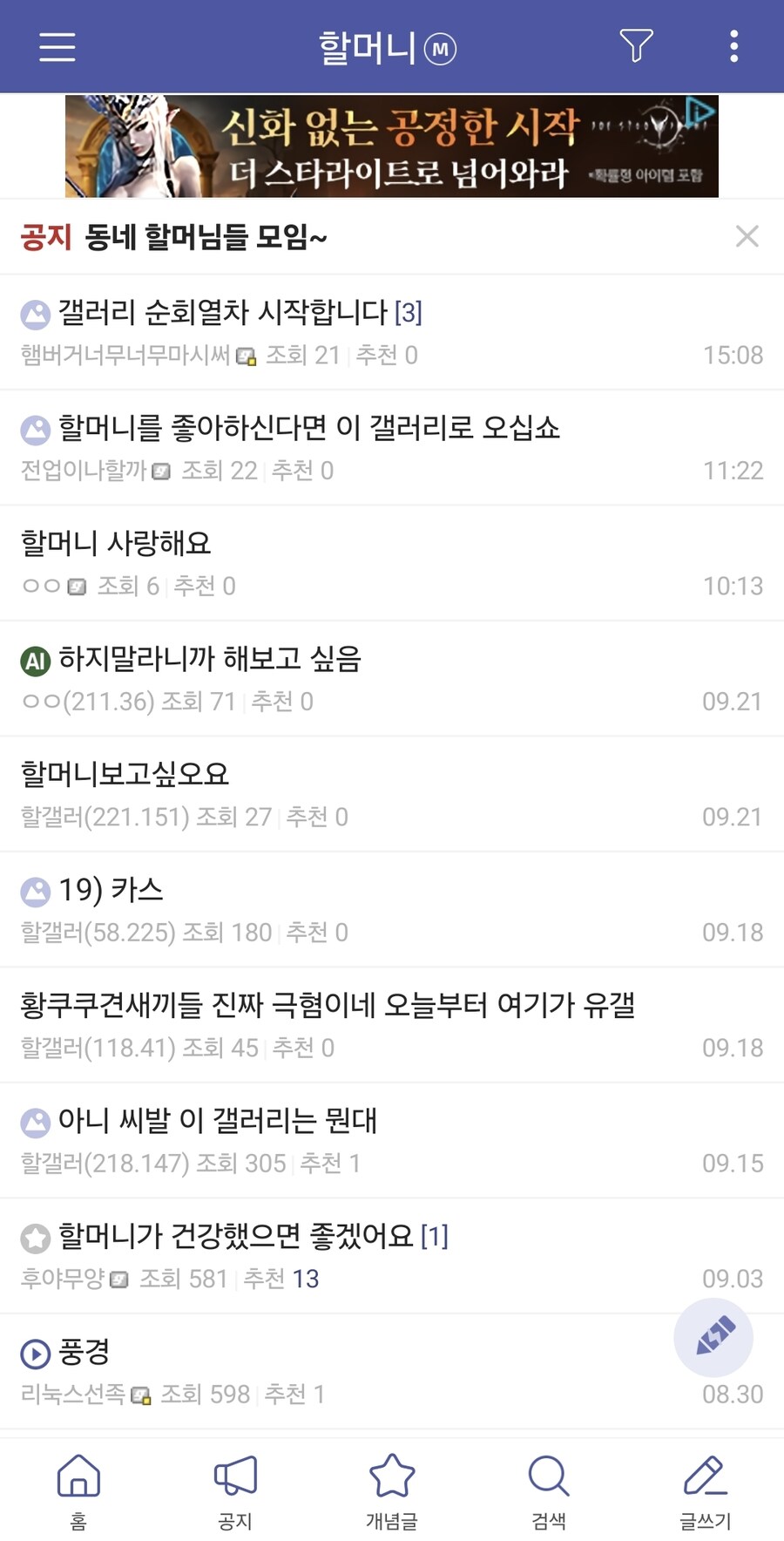
Task: Open post 할머니가 건강했으면 좋겠어요
Action: [235, 1236]
